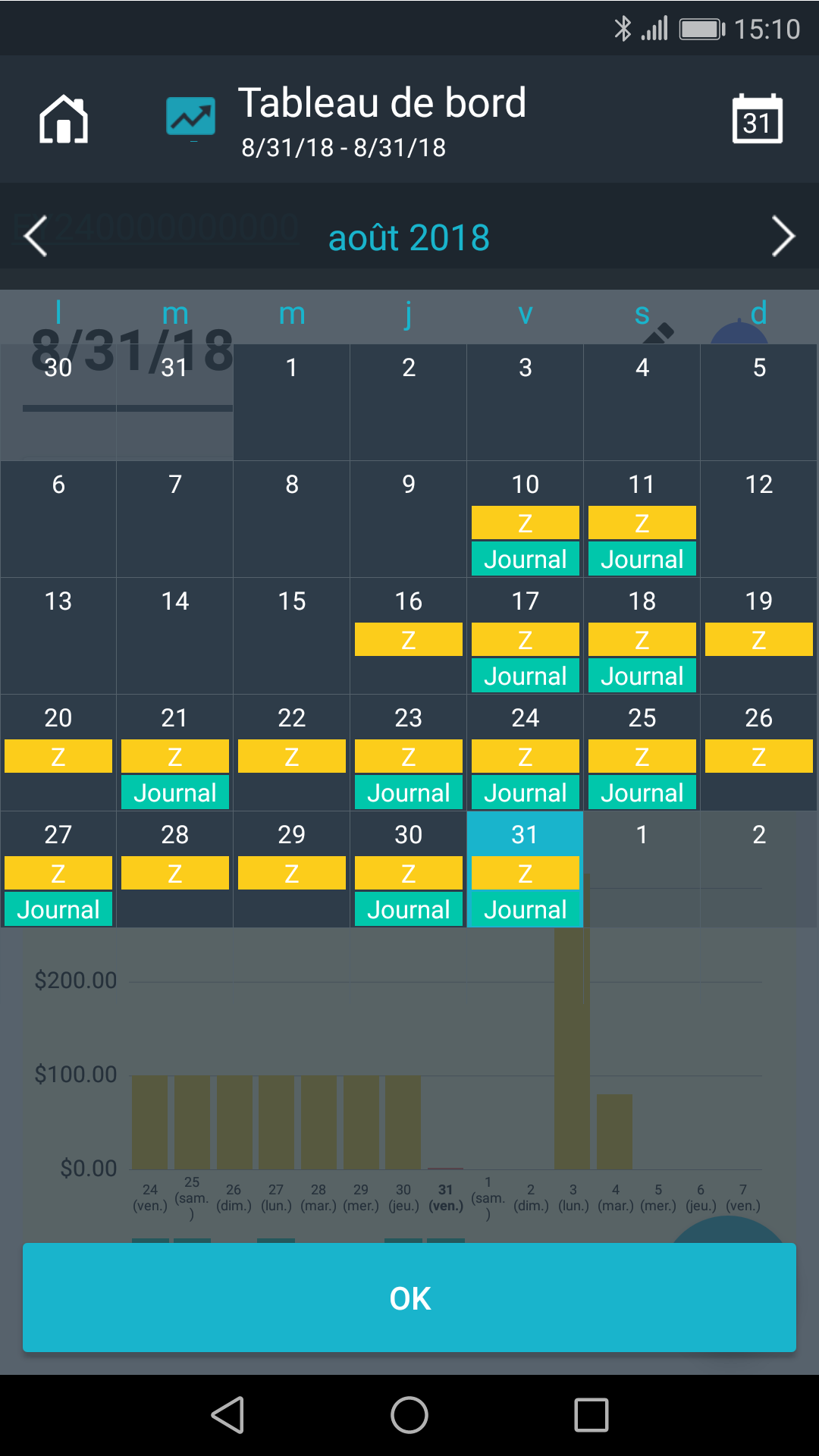Select August 19 in the calendar
This screenshot has height=1456, width=819.
tap(758, 636)
